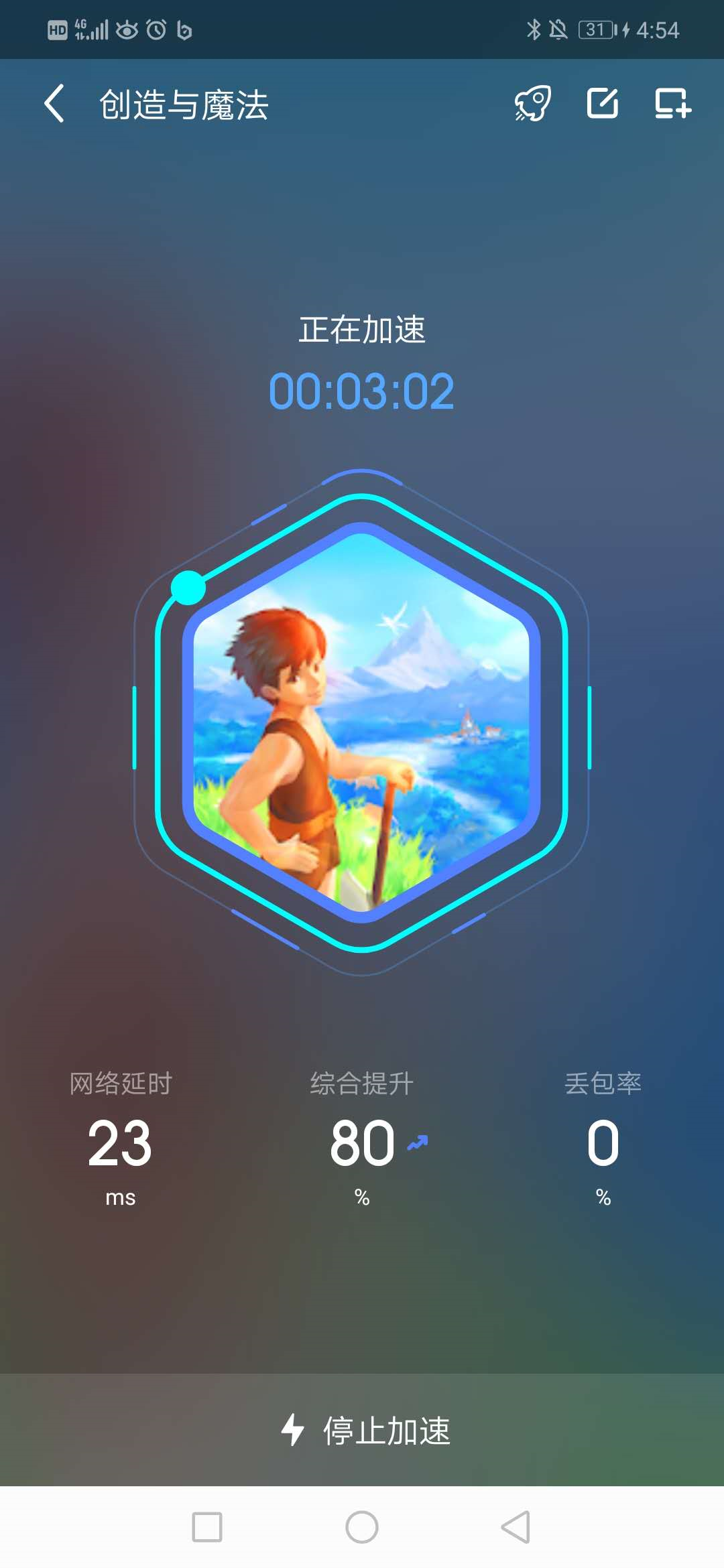Open the edit icon in the top bar
This screenshot has width=724, height=1568.
603,104
